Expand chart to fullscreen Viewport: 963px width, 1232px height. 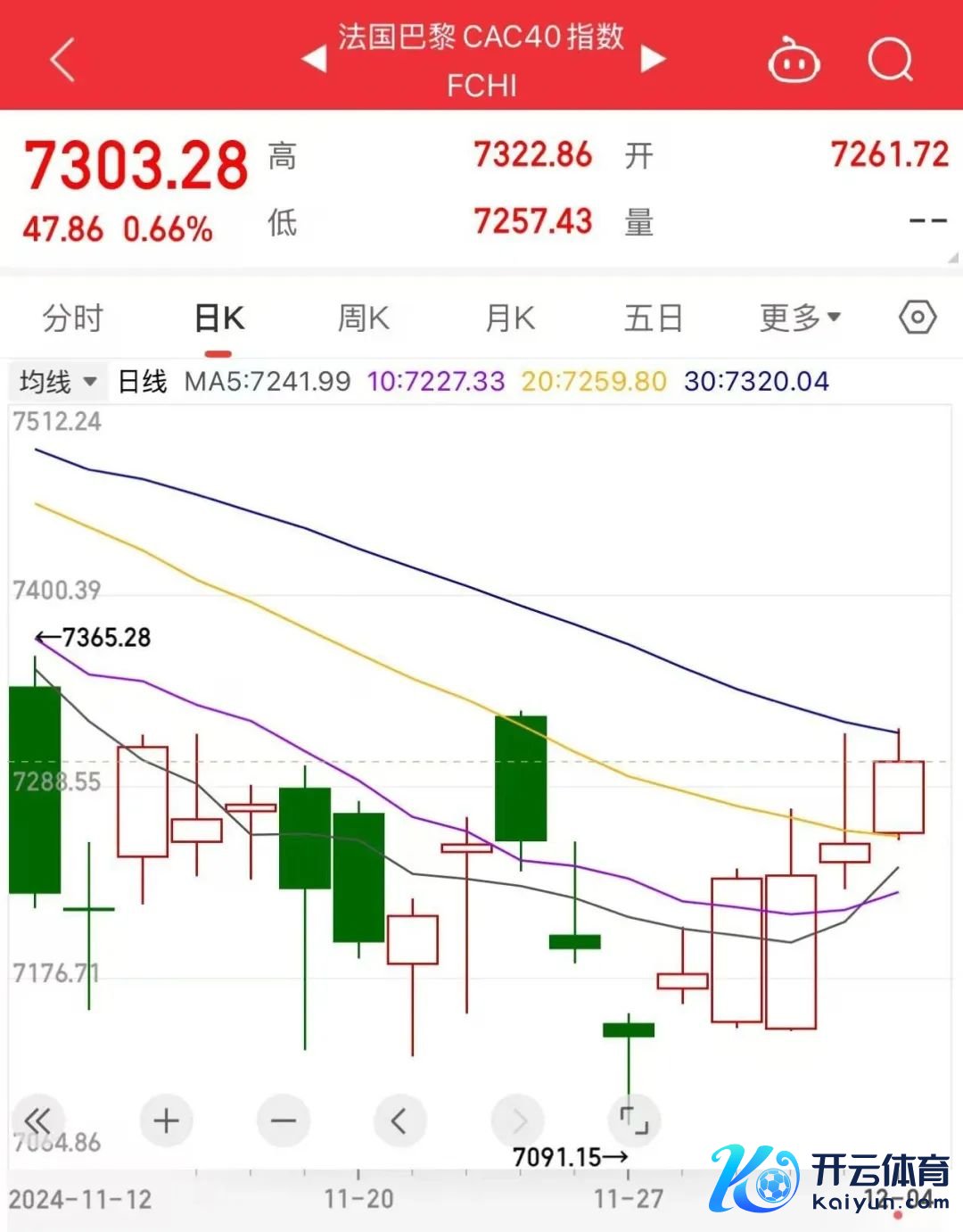pos(634,1120)
